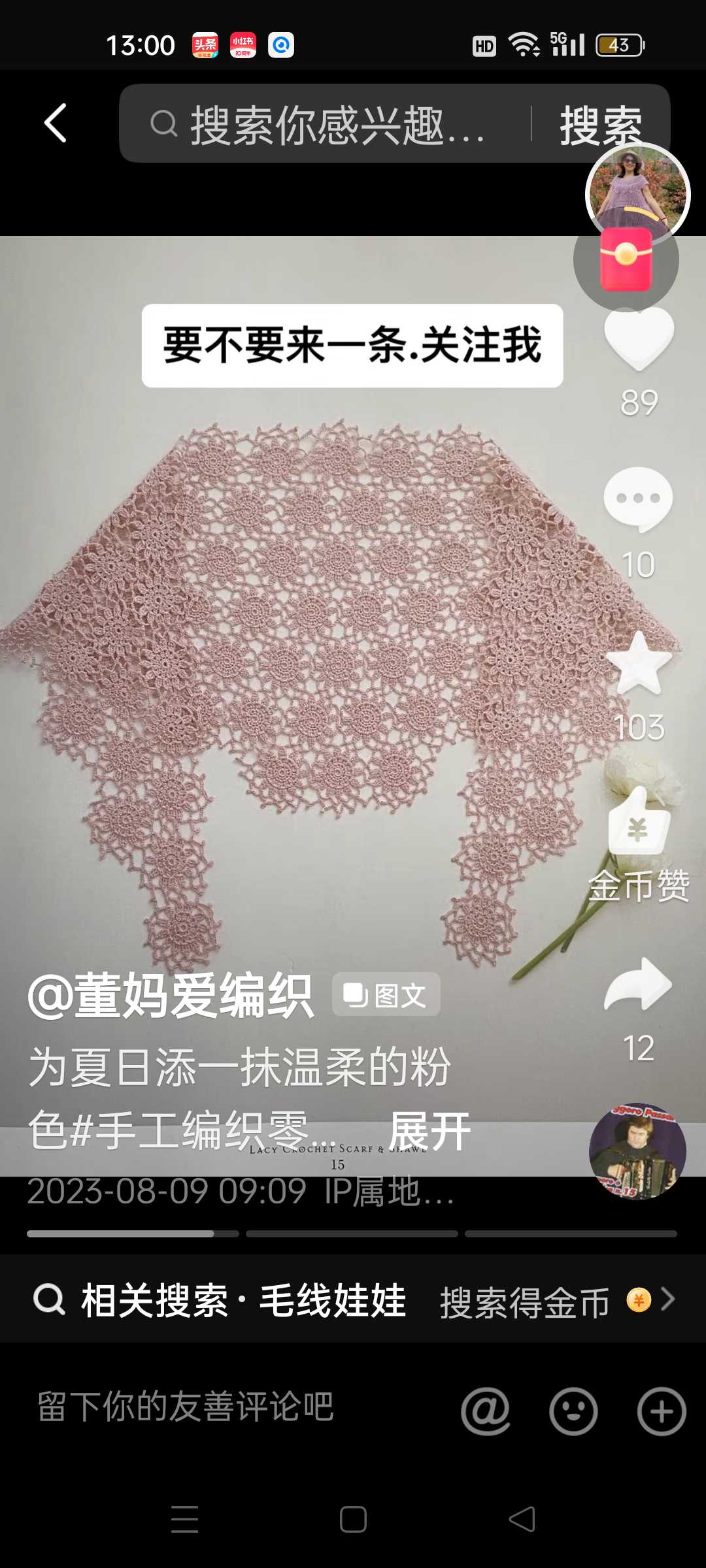
Task: Open related search 毛线娃娃
Action: pos(332,1300)
